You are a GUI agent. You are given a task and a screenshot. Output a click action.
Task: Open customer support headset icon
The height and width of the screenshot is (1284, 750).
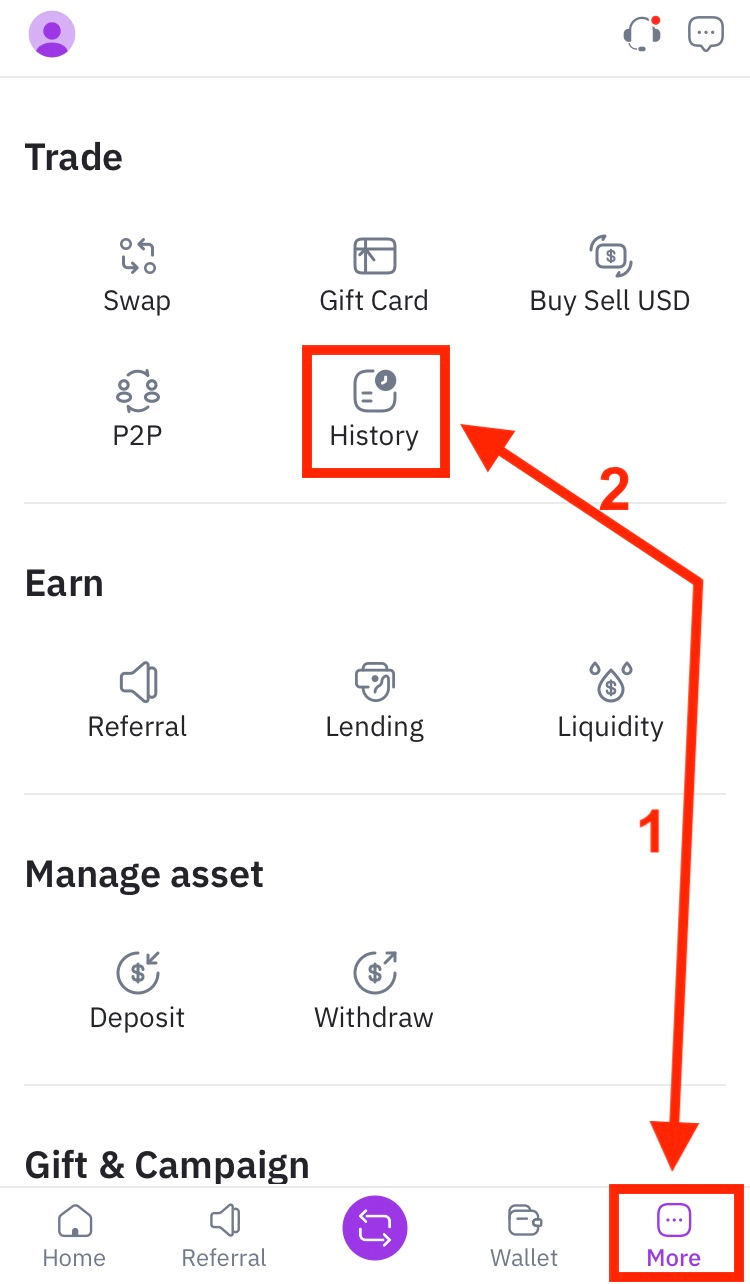[x=641, y=34]
